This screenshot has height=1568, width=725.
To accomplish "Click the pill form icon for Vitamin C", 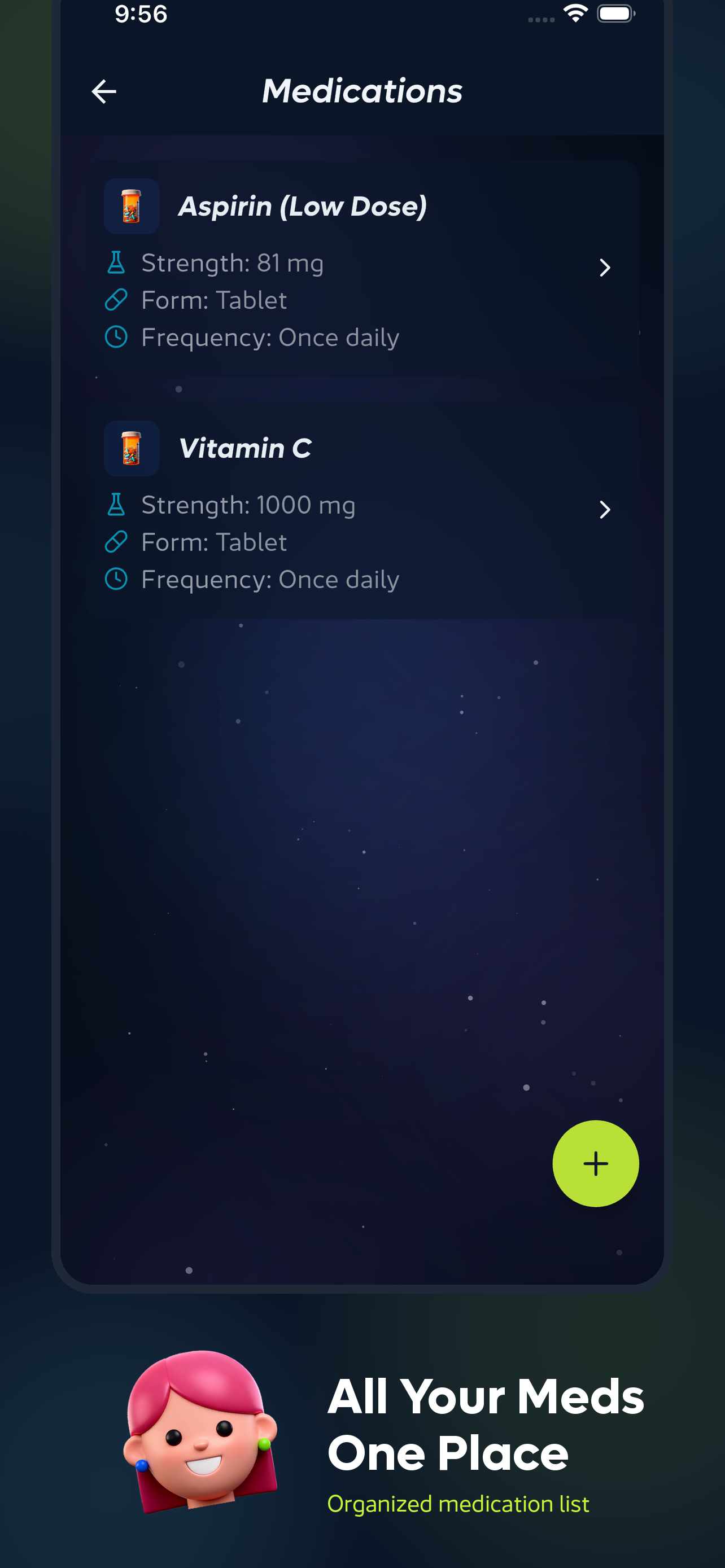I will (116, 542).
